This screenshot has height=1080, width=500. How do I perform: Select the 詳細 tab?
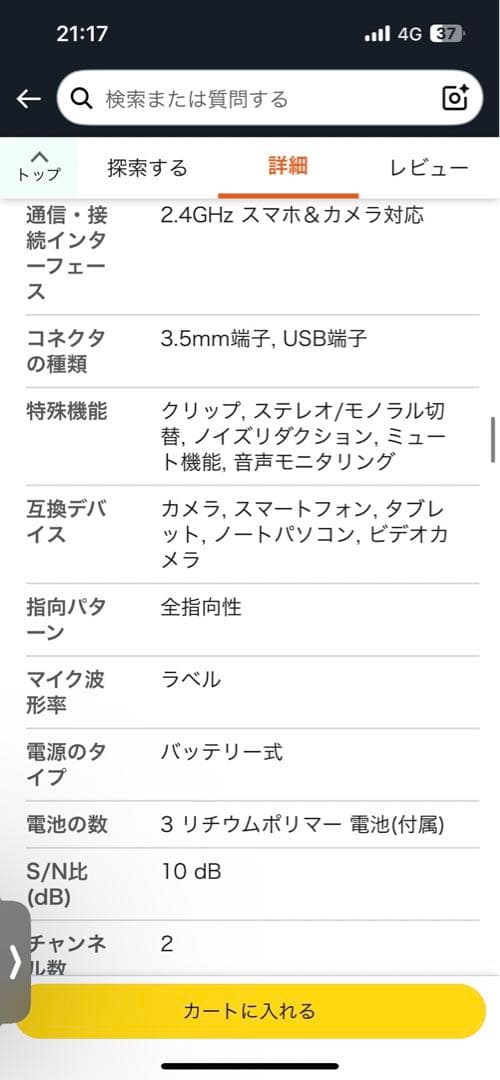(288, 167)
